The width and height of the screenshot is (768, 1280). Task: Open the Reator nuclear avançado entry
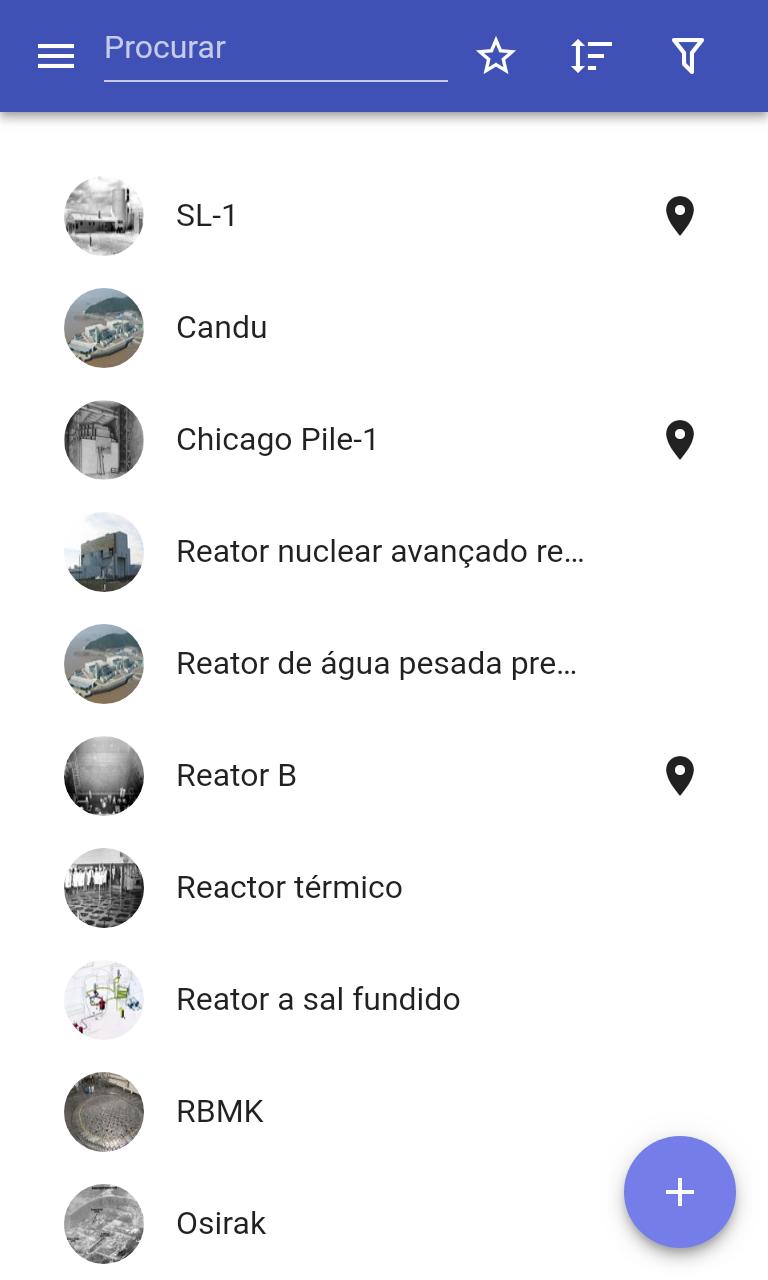point(384,552)
